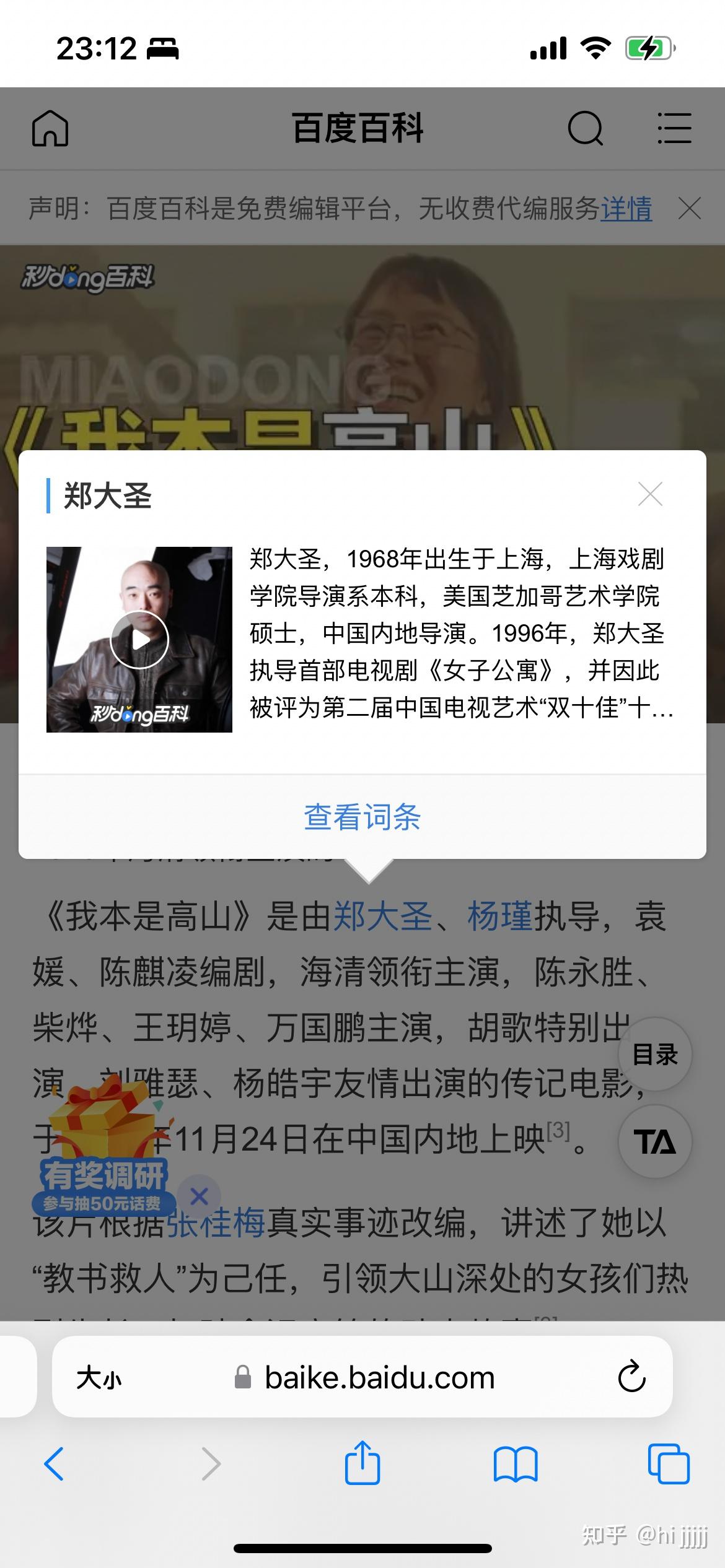Open the list menu icon
This screenshot has width=725, height=1568.
point(674,129)
